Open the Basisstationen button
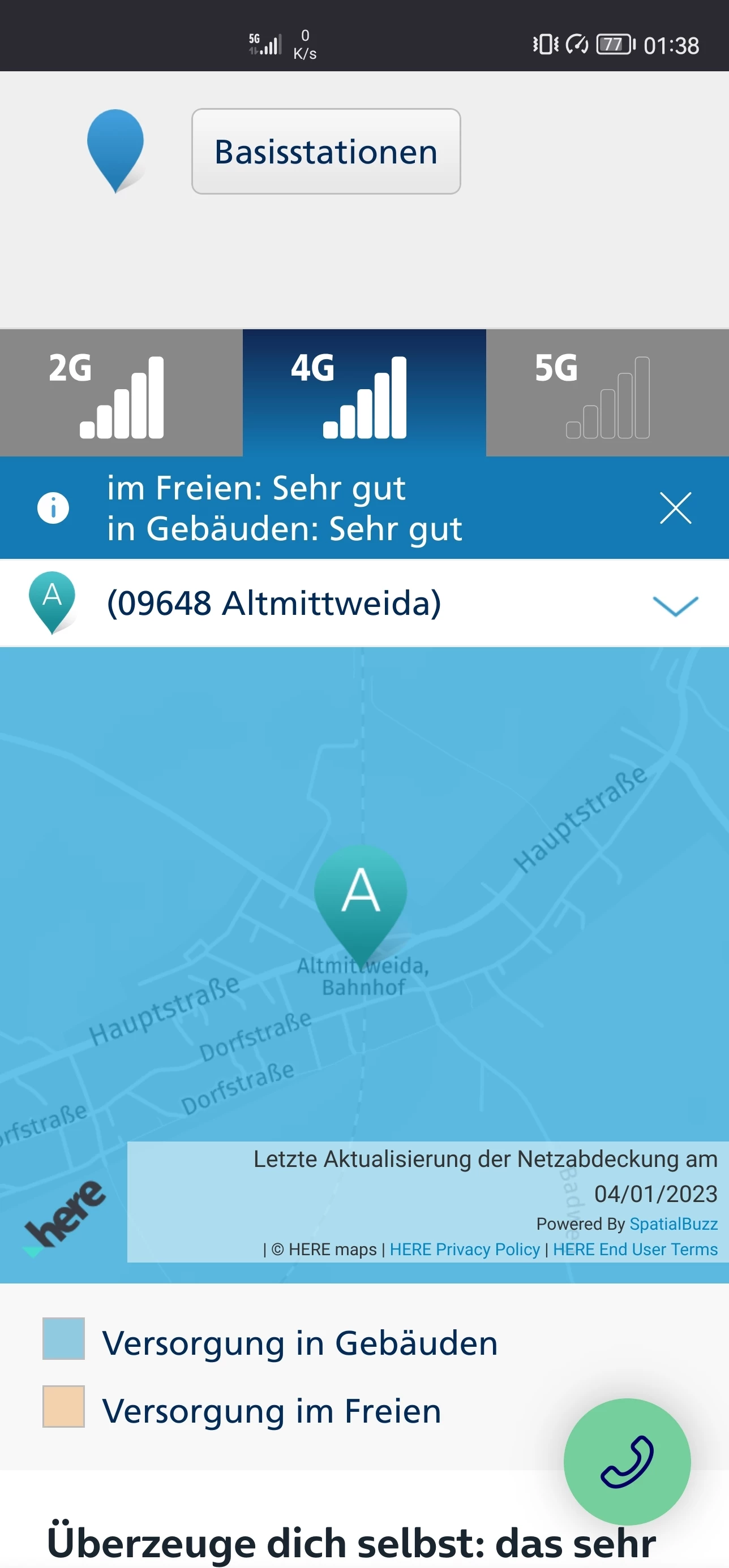Viewport: 729px width, 1568px height. pos(326,152)
